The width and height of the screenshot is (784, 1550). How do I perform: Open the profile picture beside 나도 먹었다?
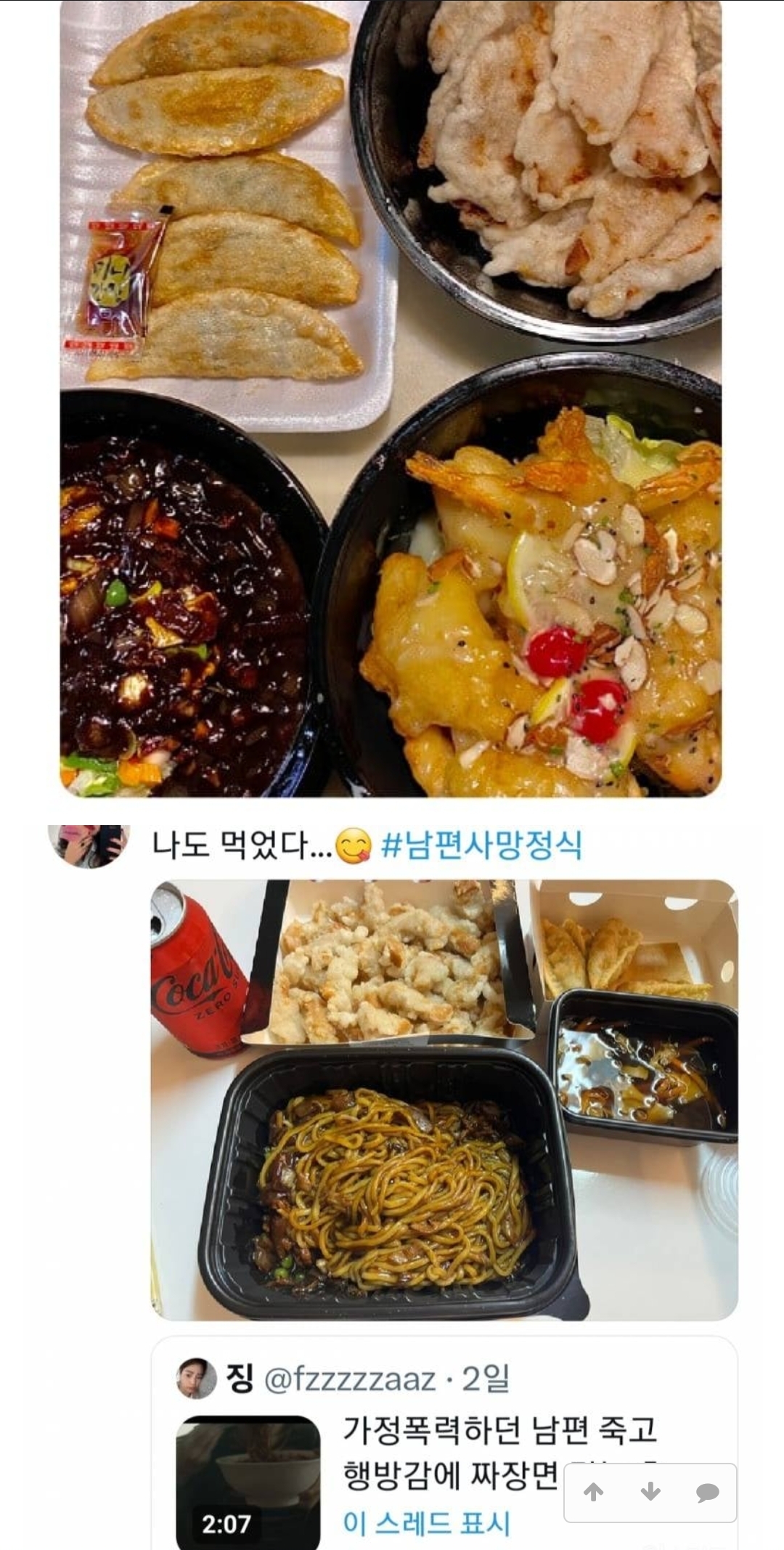pos(89,846)
